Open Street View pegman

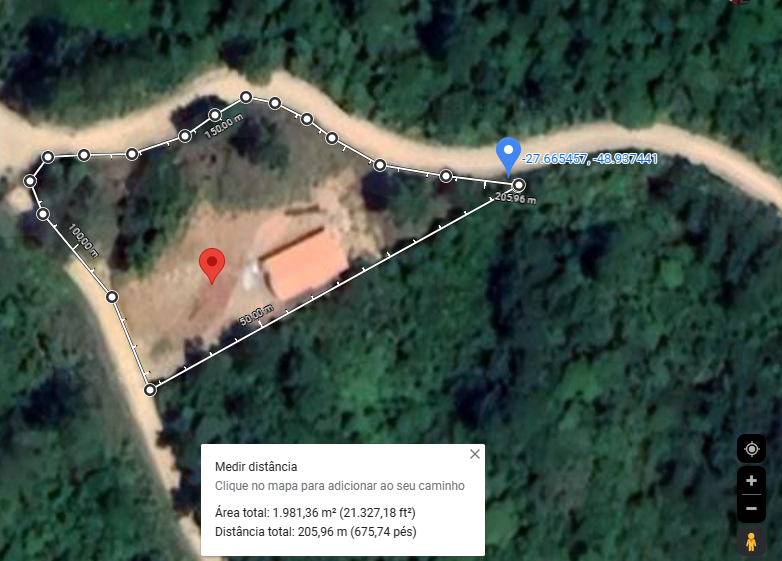coord(751,542)
